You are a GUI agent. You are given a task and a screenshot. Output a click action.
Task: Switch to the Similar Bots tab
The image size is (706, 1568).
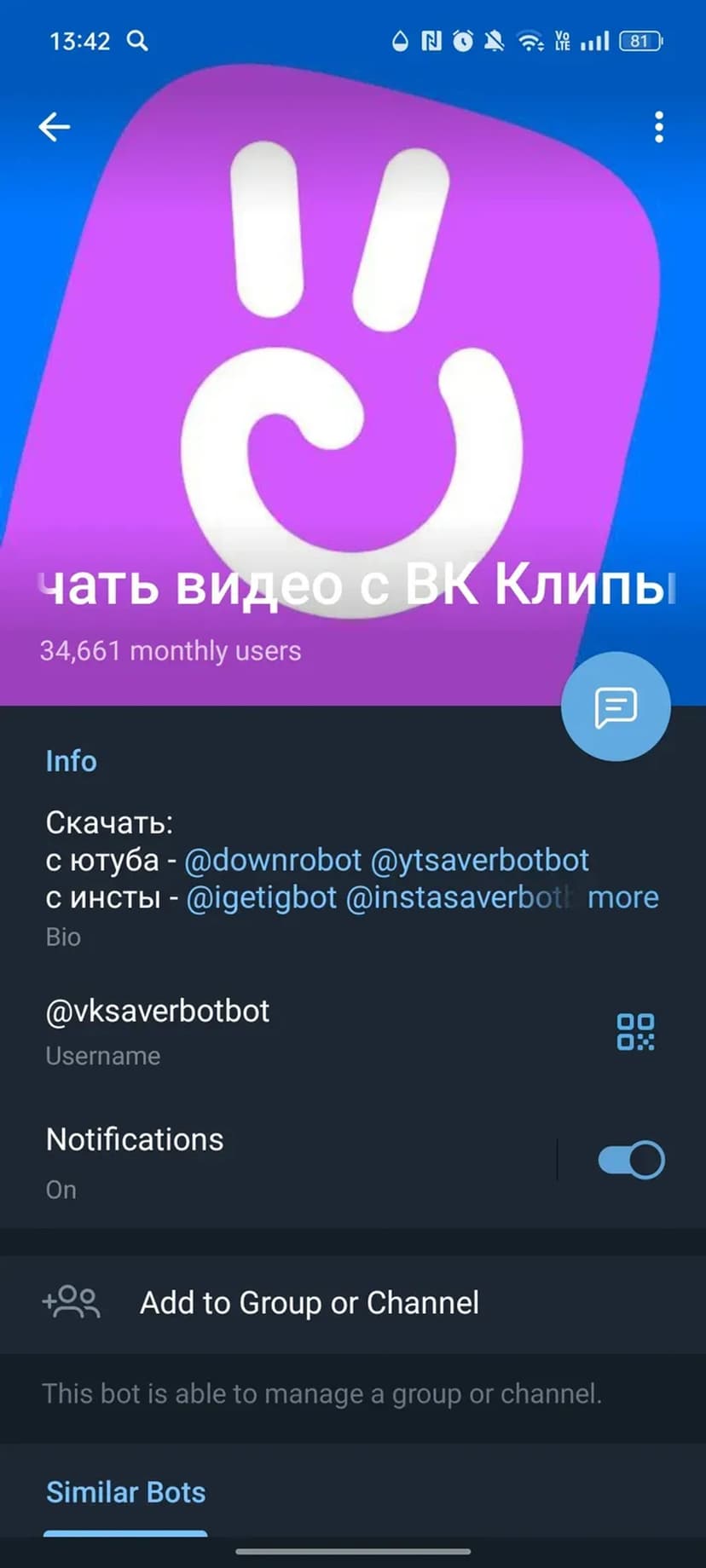[x=125, y=1493]
